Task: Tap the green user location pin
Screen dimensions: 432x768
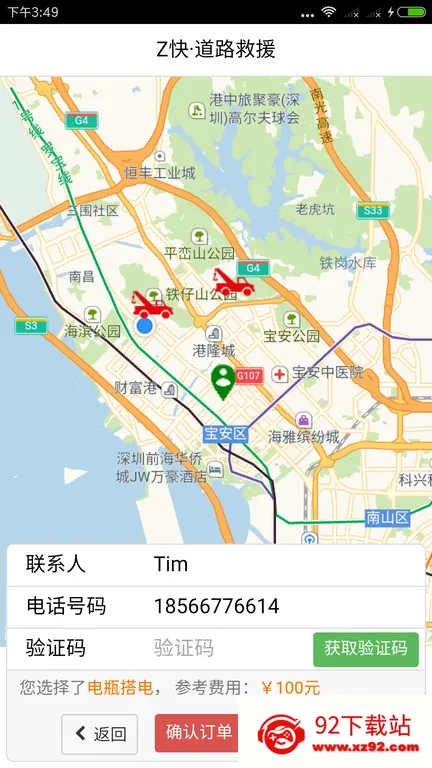Action: pos(223,382)
